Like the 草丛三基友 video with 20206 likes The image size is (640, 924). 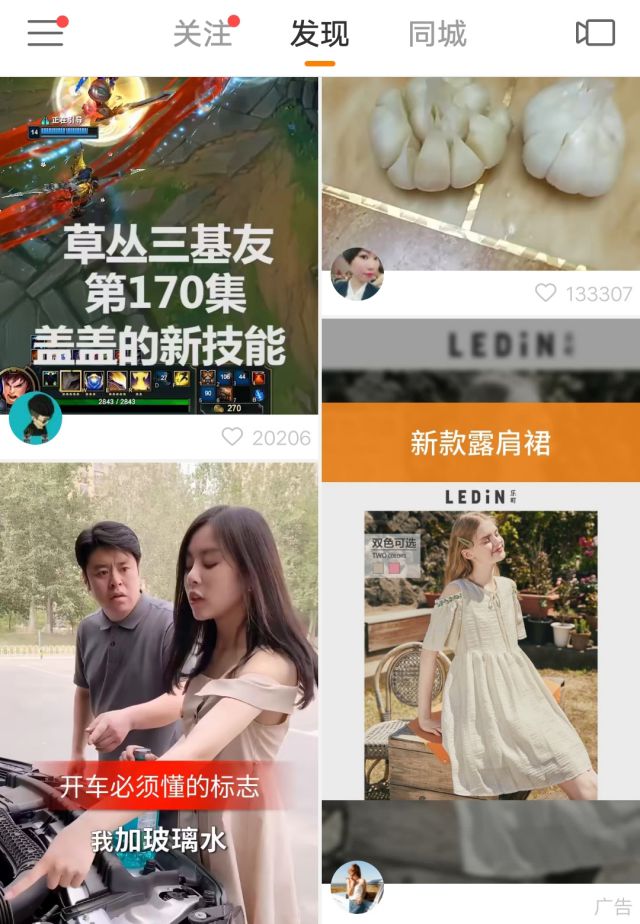(x=232, y=437)
